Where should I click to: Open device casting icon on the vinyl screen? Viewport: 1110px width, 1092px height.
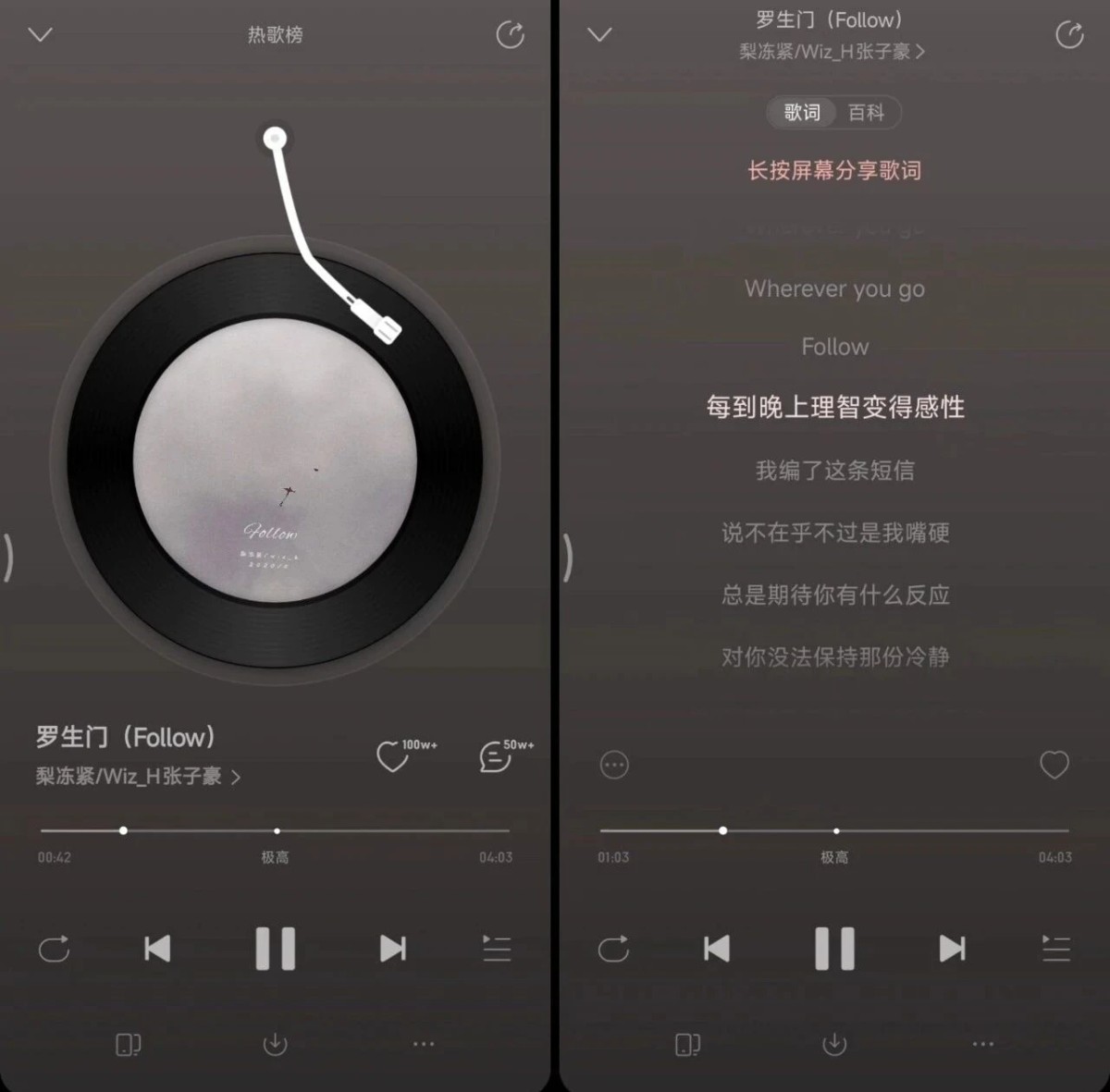click(128, 1045)
